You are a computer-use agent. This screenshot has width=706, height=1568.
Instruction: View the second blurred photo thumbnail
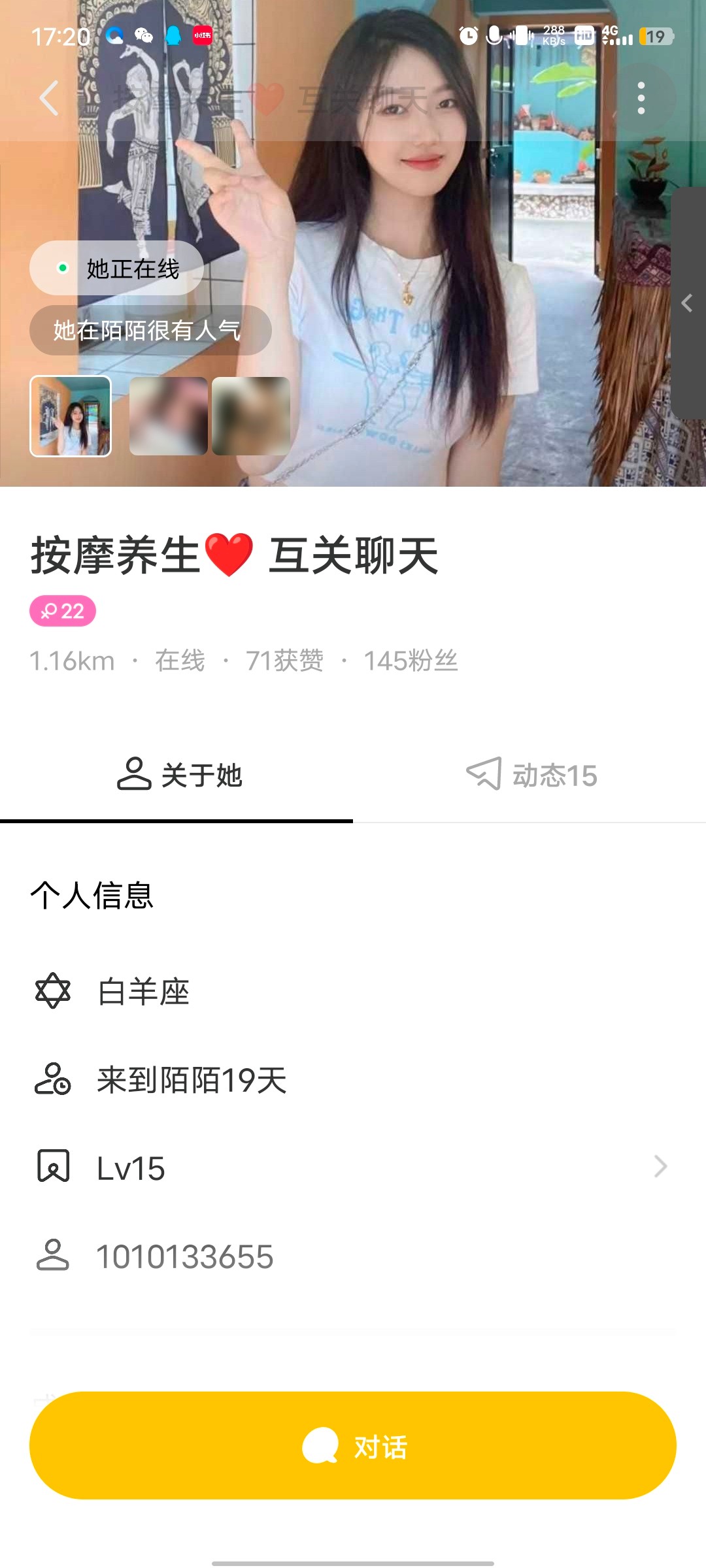tap(169, 416)
